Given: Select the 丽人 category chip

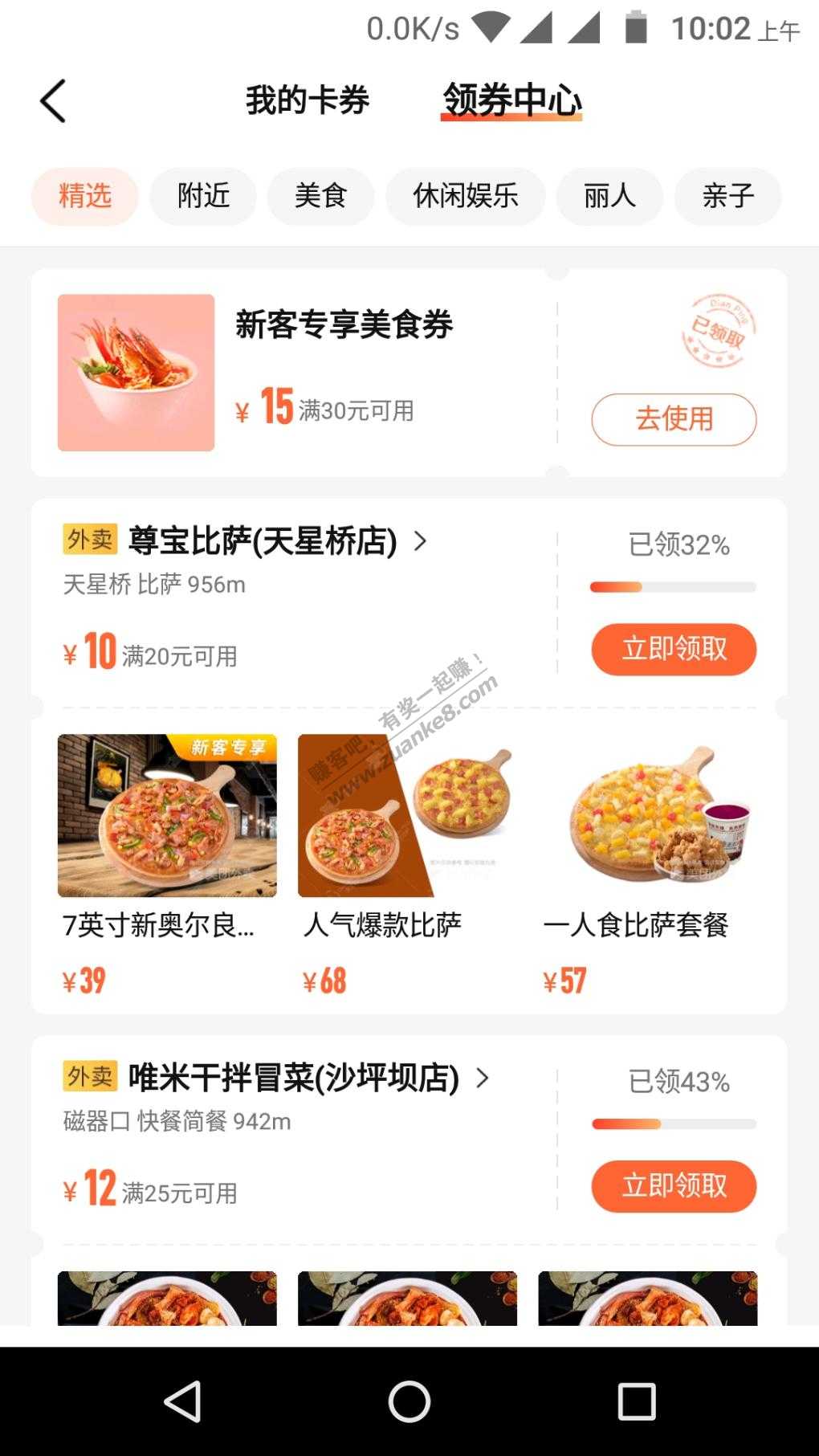Looking at the screenshot, I should 610,196.
